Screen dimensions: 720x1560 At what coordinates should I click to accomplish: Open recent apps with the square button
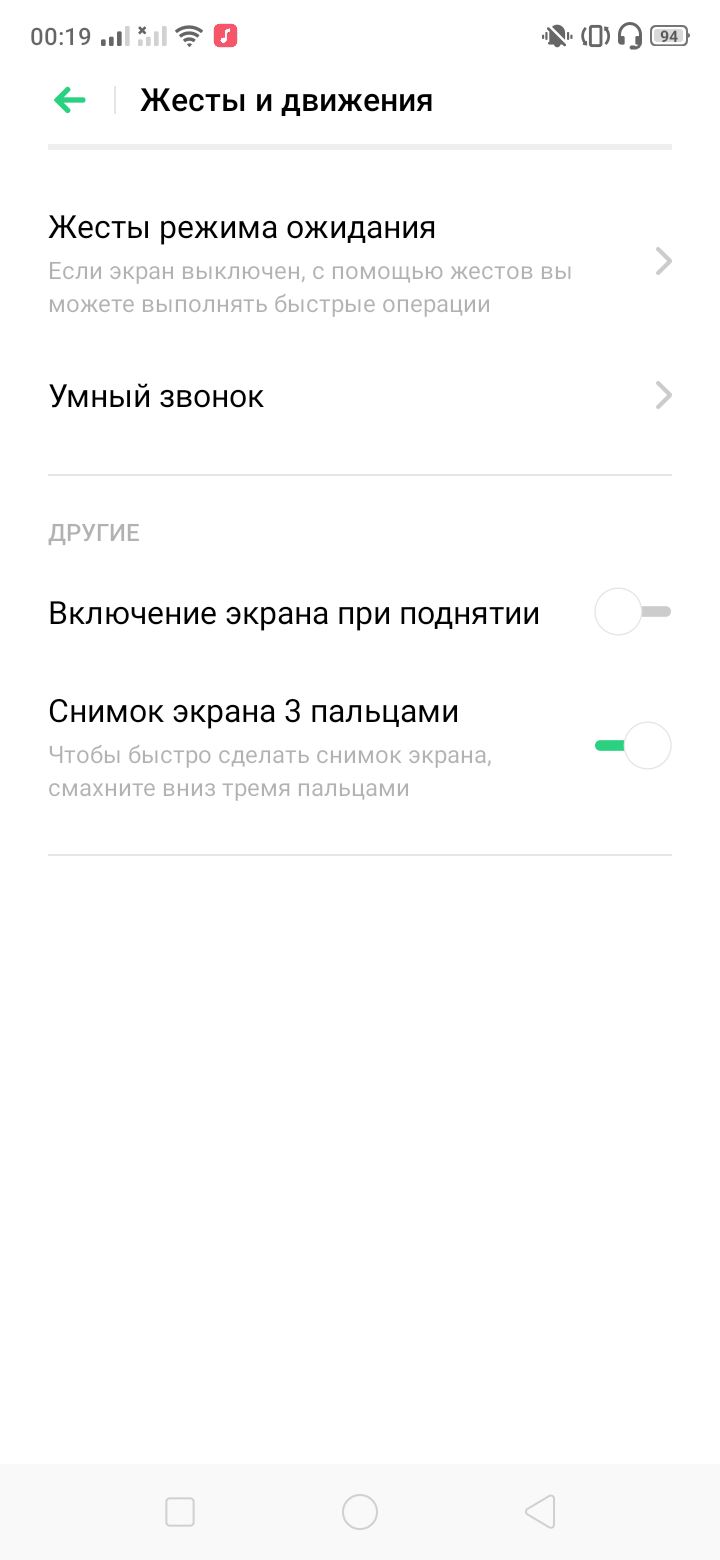coord(180,1511)
